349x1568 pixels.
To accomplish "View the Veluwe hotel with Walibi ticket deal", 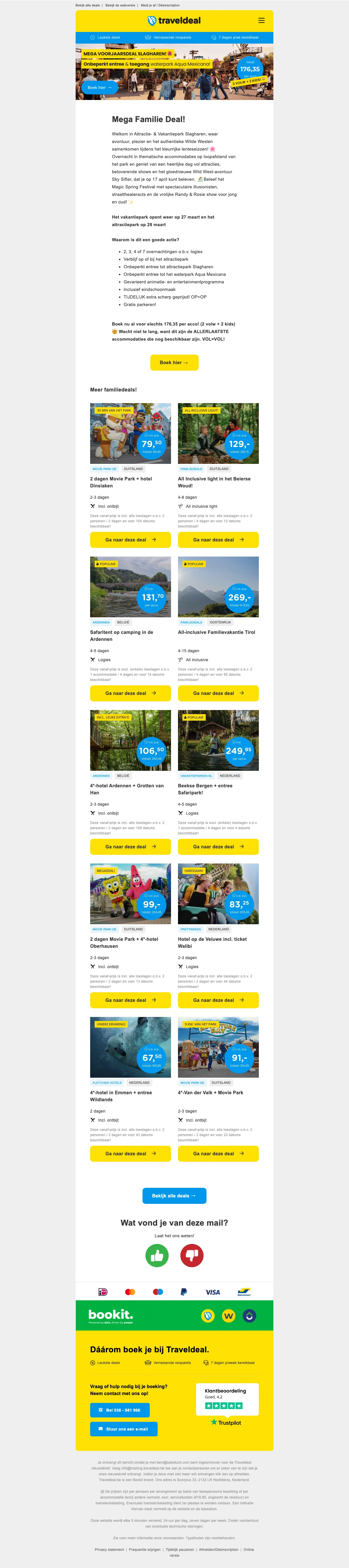I will click(218, 1000).
